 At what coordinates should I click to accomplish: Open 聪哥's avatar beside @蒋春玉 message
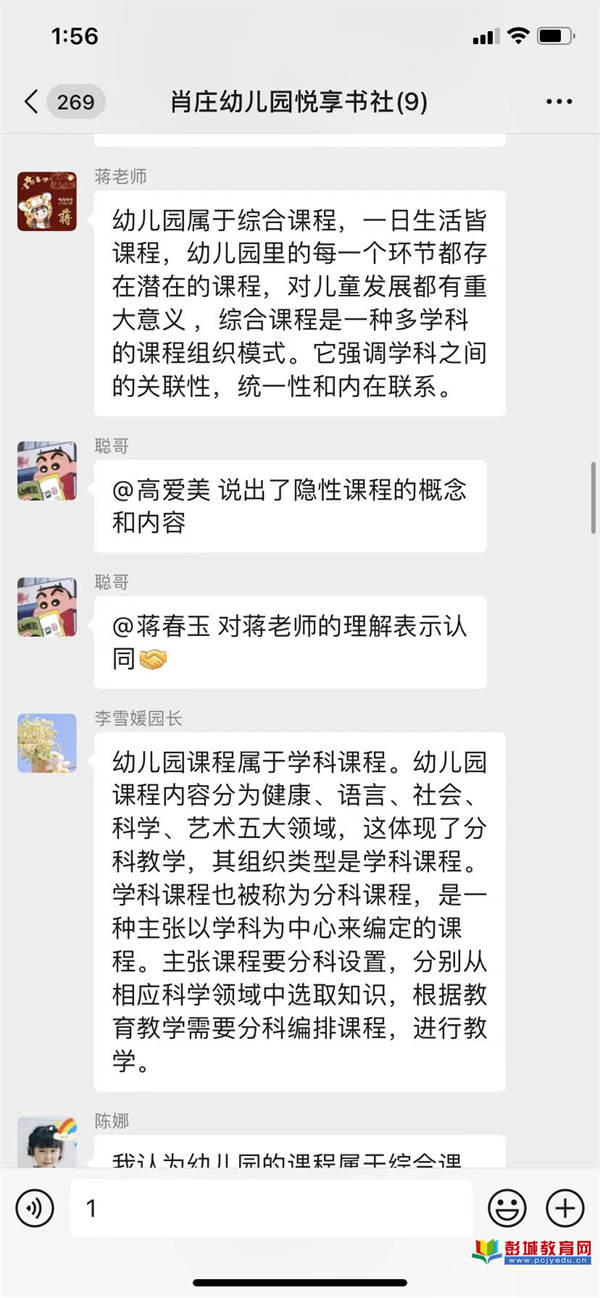pos(47,607)
